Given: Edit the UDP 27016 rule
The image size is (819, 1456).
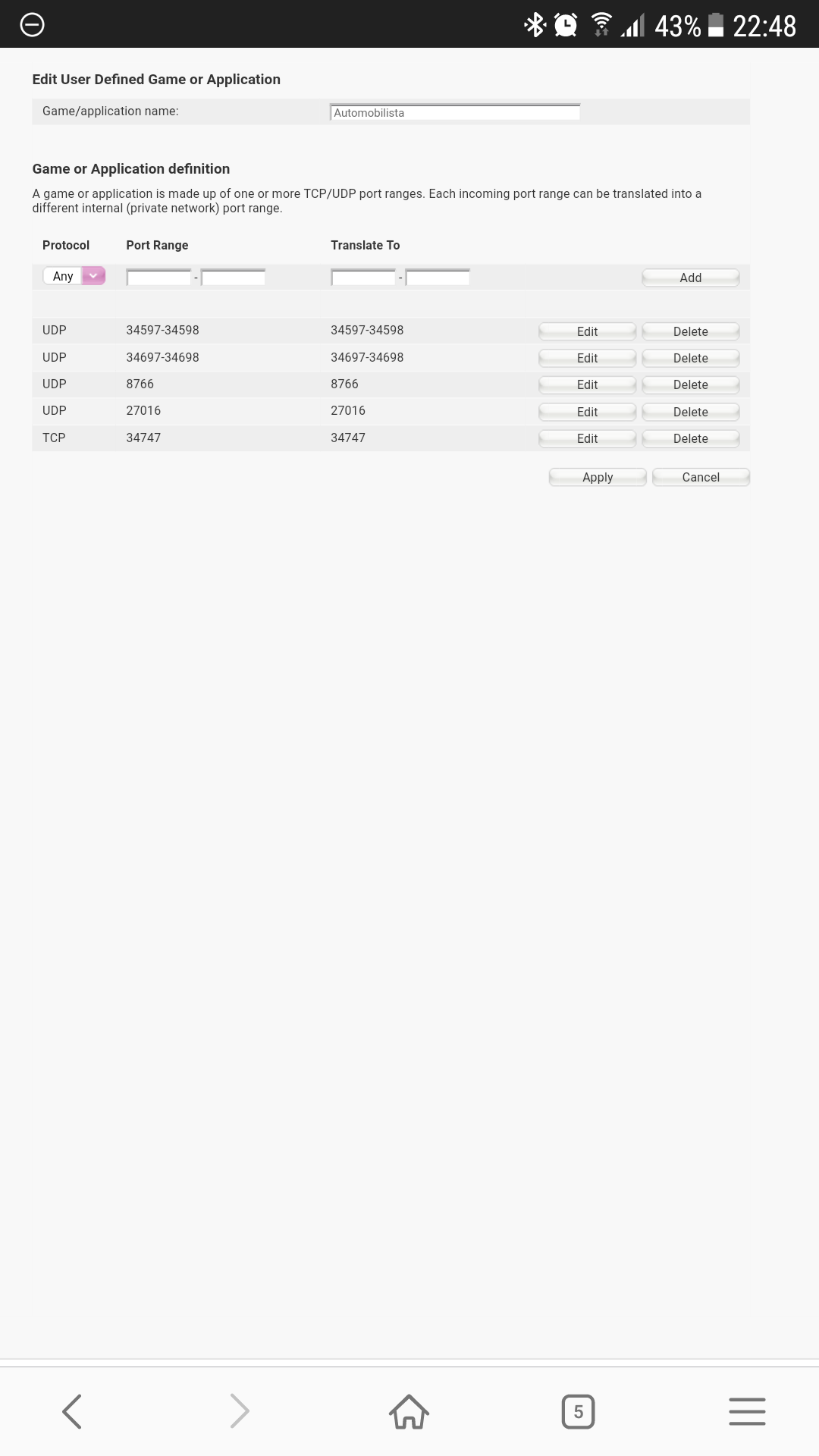Looking at the screenshot, I should coord(587,412).
